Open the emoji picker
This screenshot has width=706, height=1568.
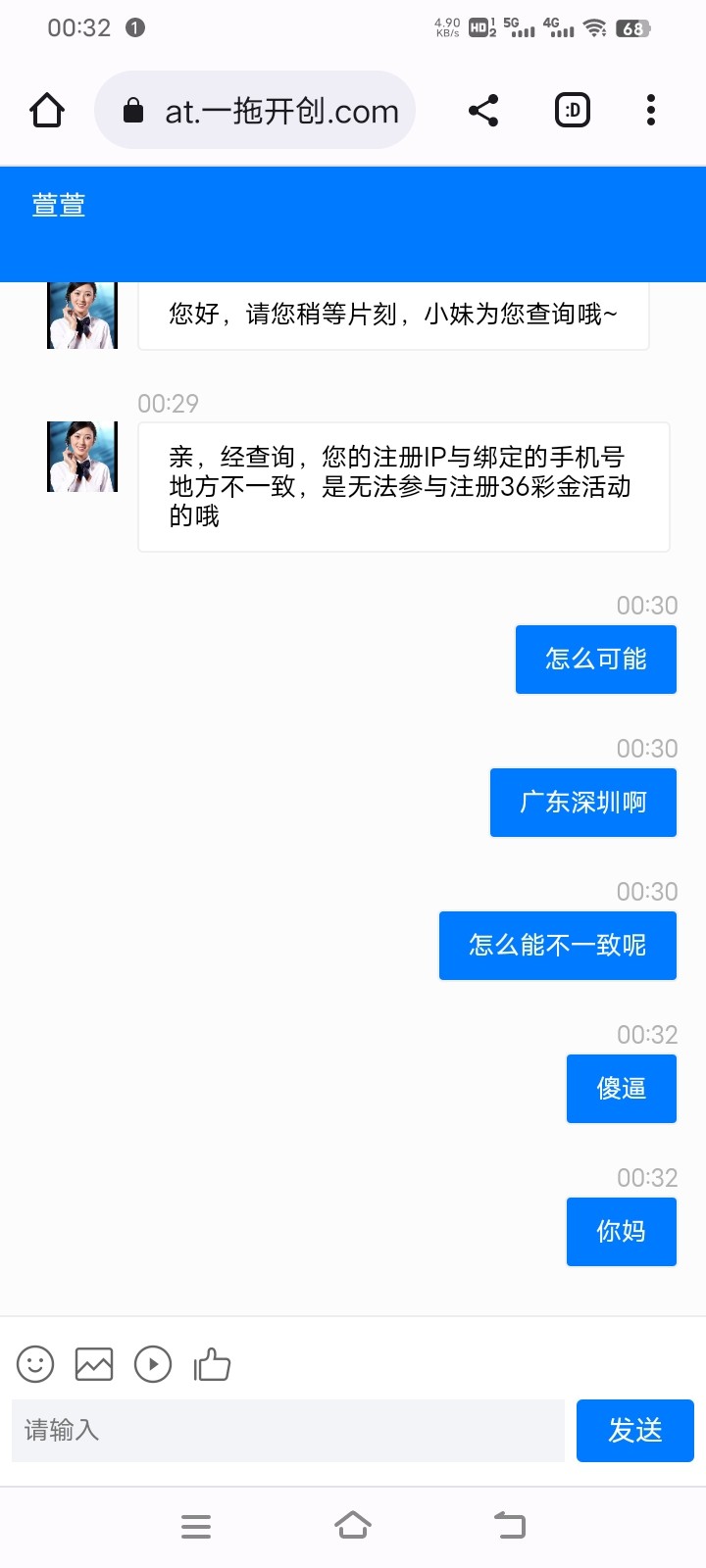(35, 1364)
